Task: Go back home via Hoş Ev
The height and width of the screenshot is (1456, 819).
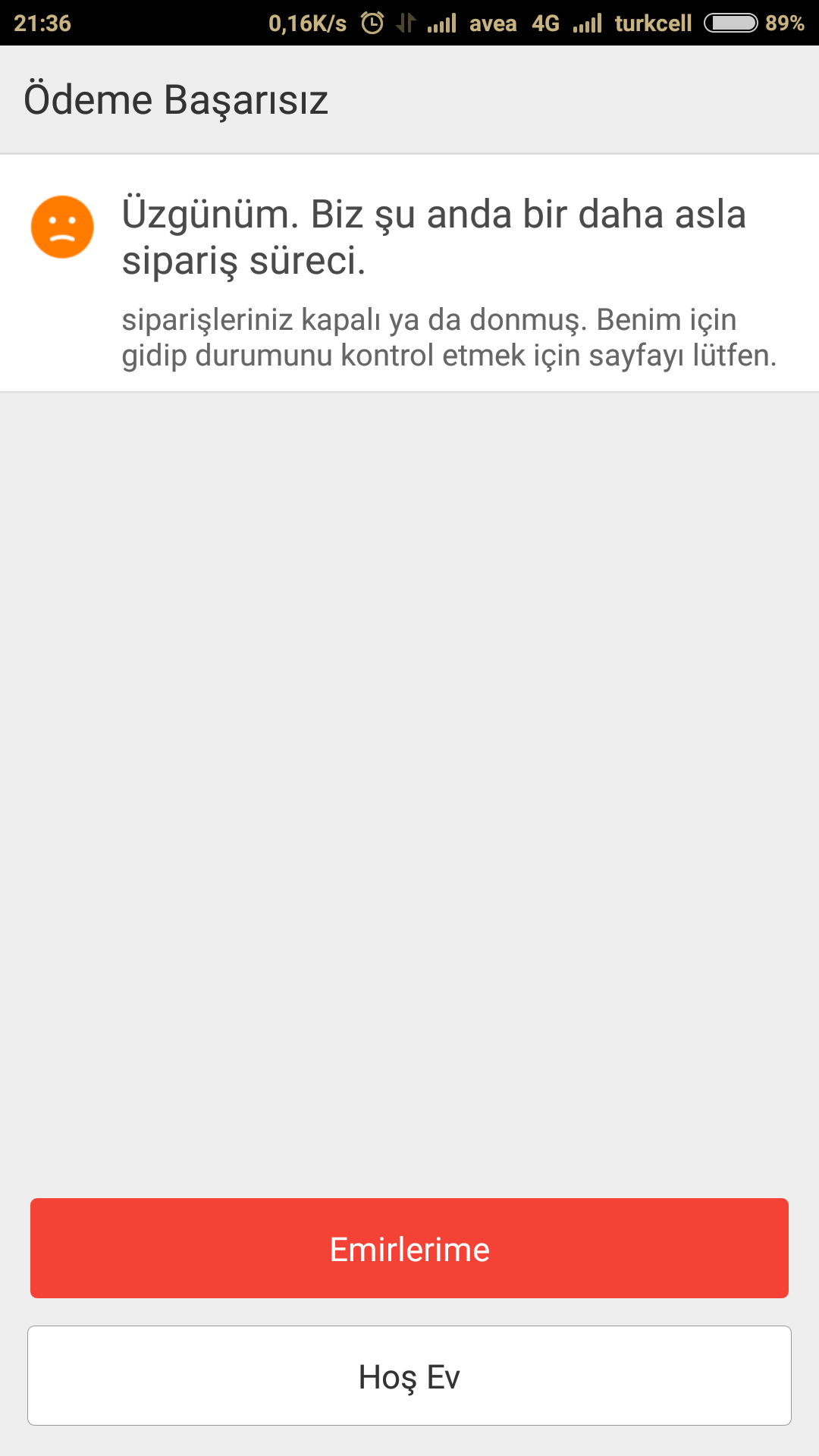Action: (409, 1376)
